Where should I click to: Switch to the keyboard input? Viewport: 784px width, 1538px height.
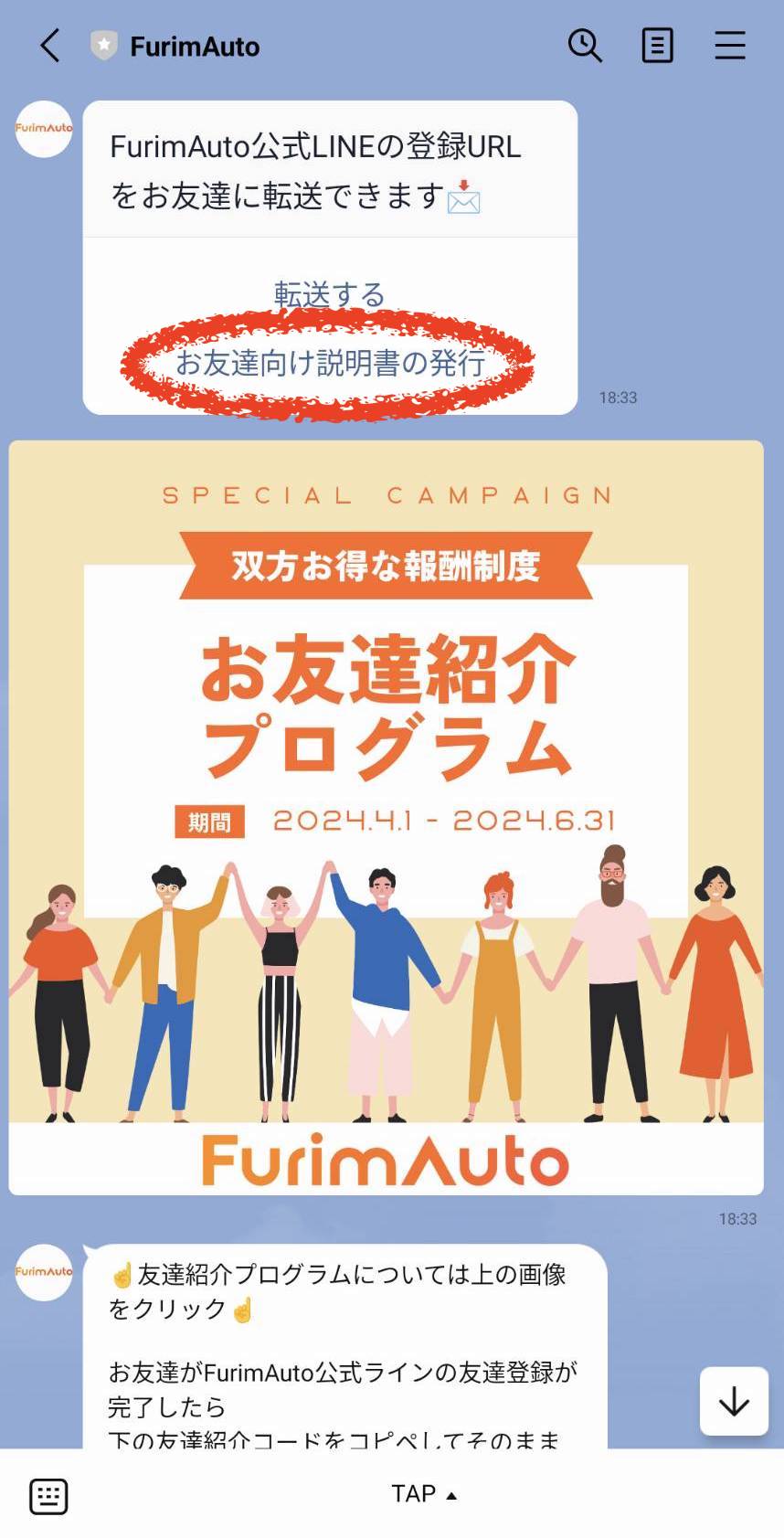[x=48, y=1495]
